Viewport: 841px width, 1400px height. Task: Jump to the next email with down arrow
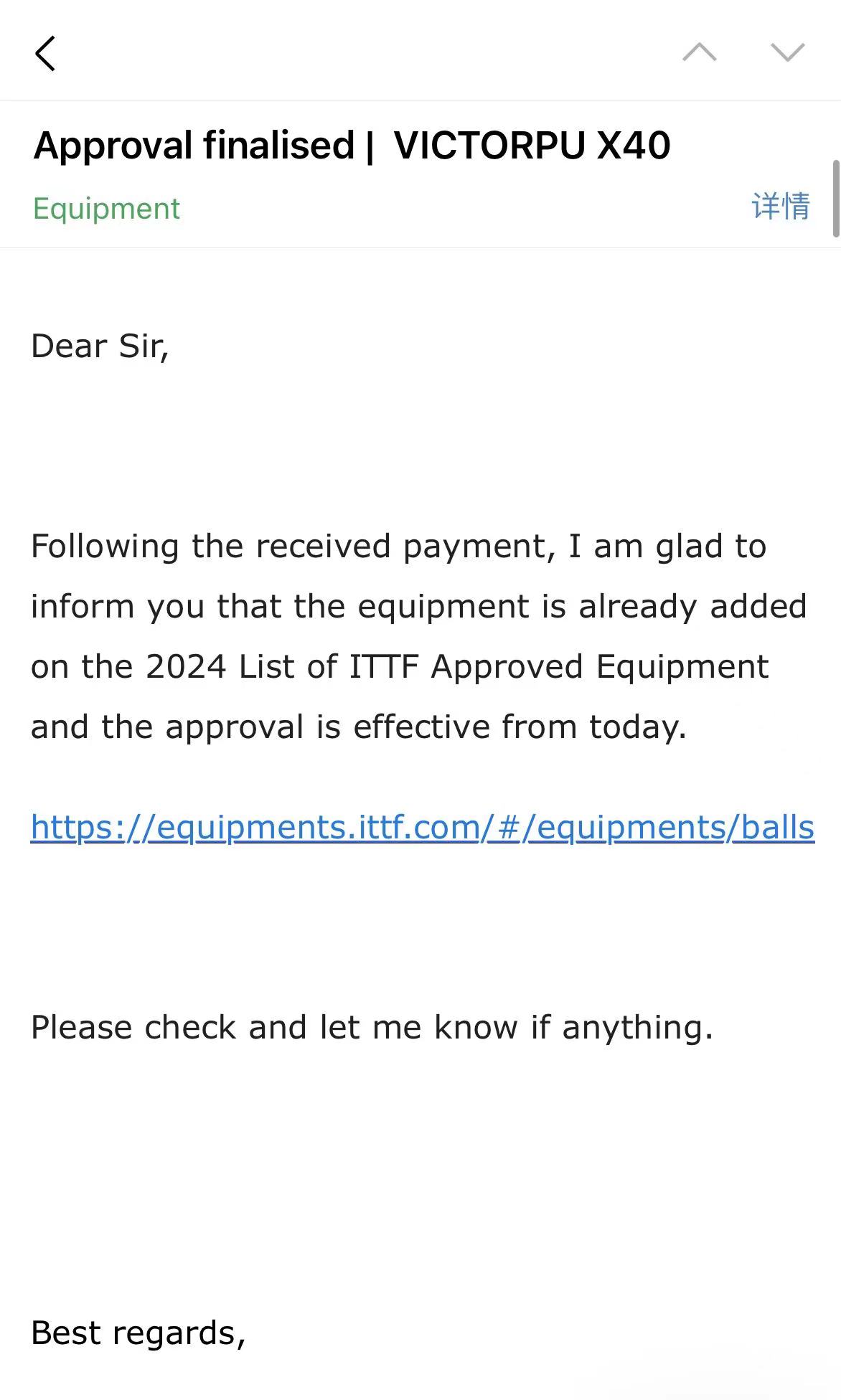787,52
